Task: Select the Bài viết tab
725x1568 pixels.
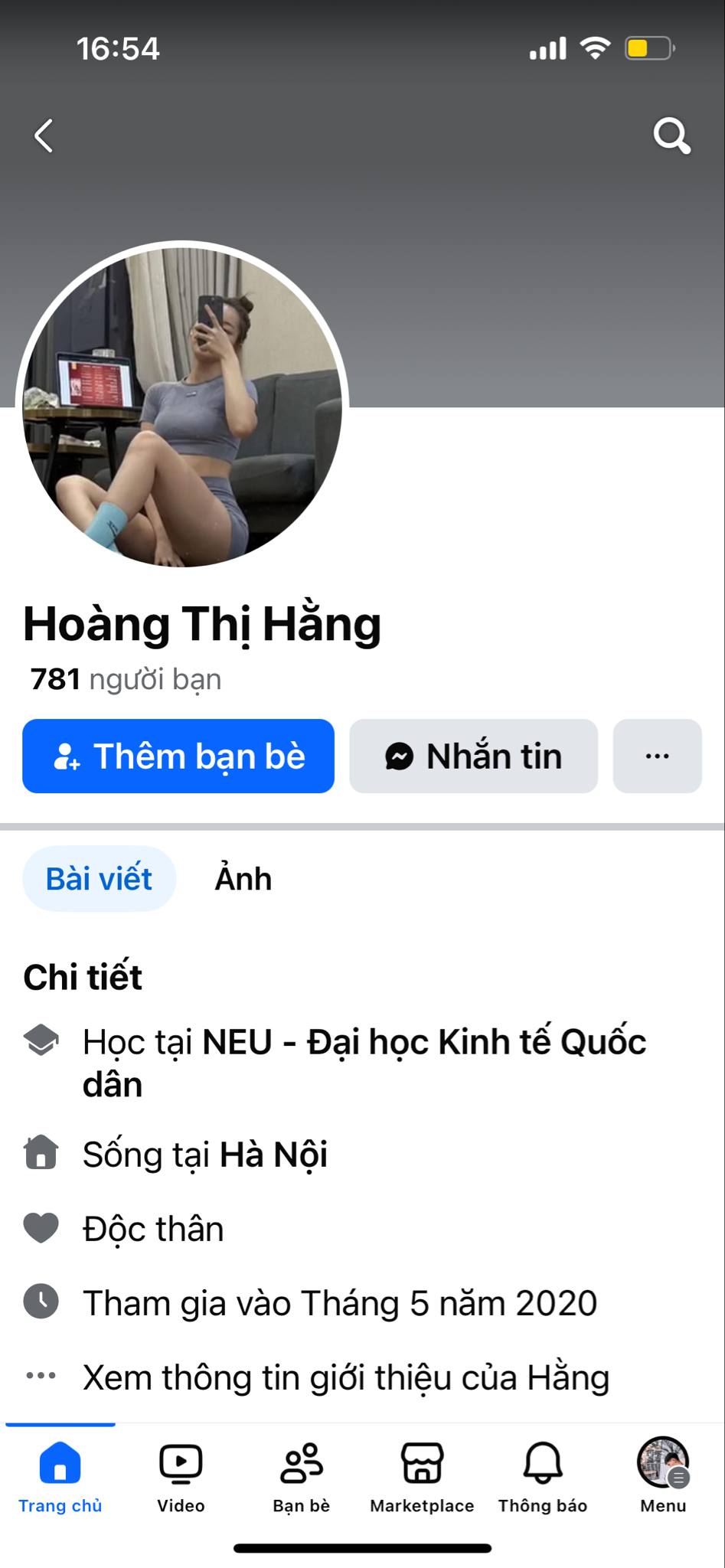Action: tap(100, 879)
